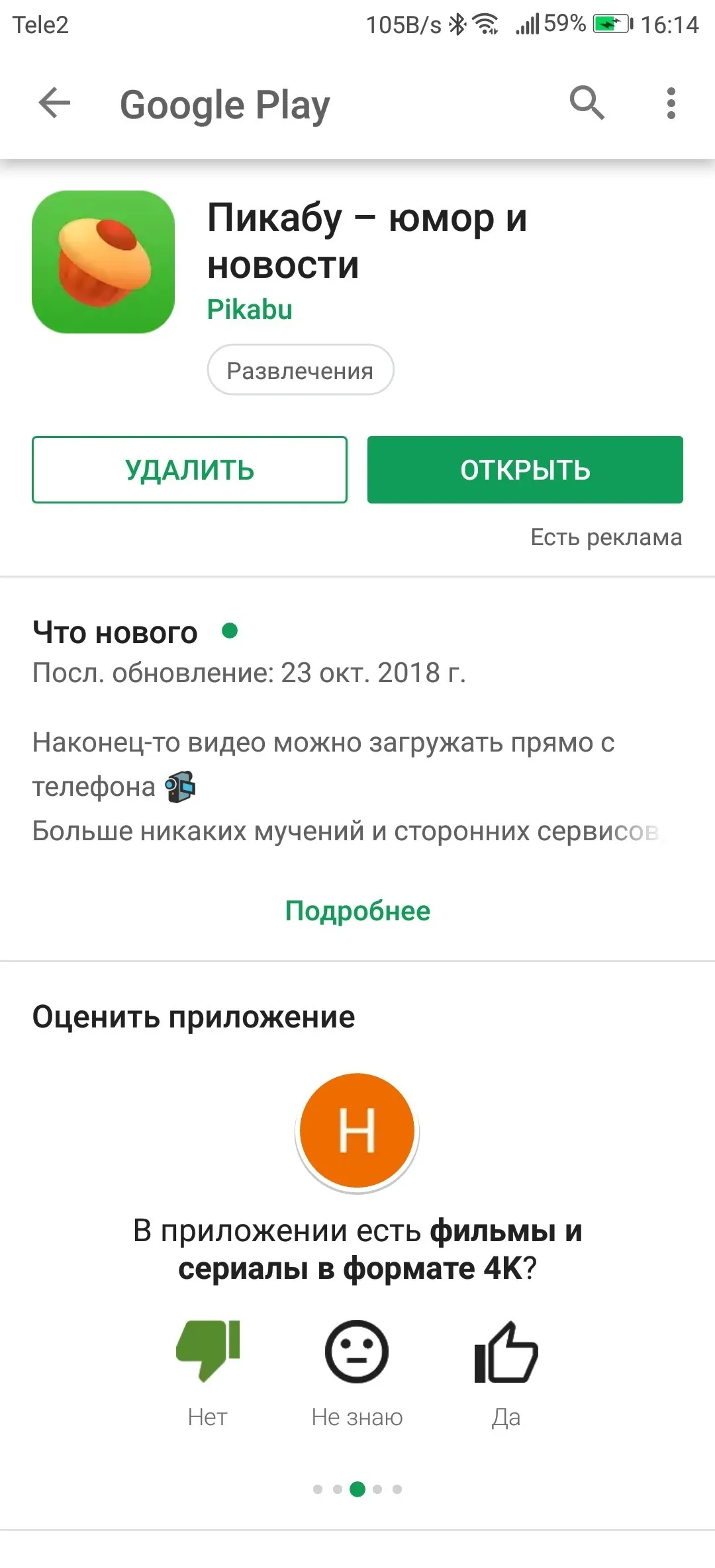Expand what's new with Подробнее
The image size is (715, 1568).
[358, 911]
